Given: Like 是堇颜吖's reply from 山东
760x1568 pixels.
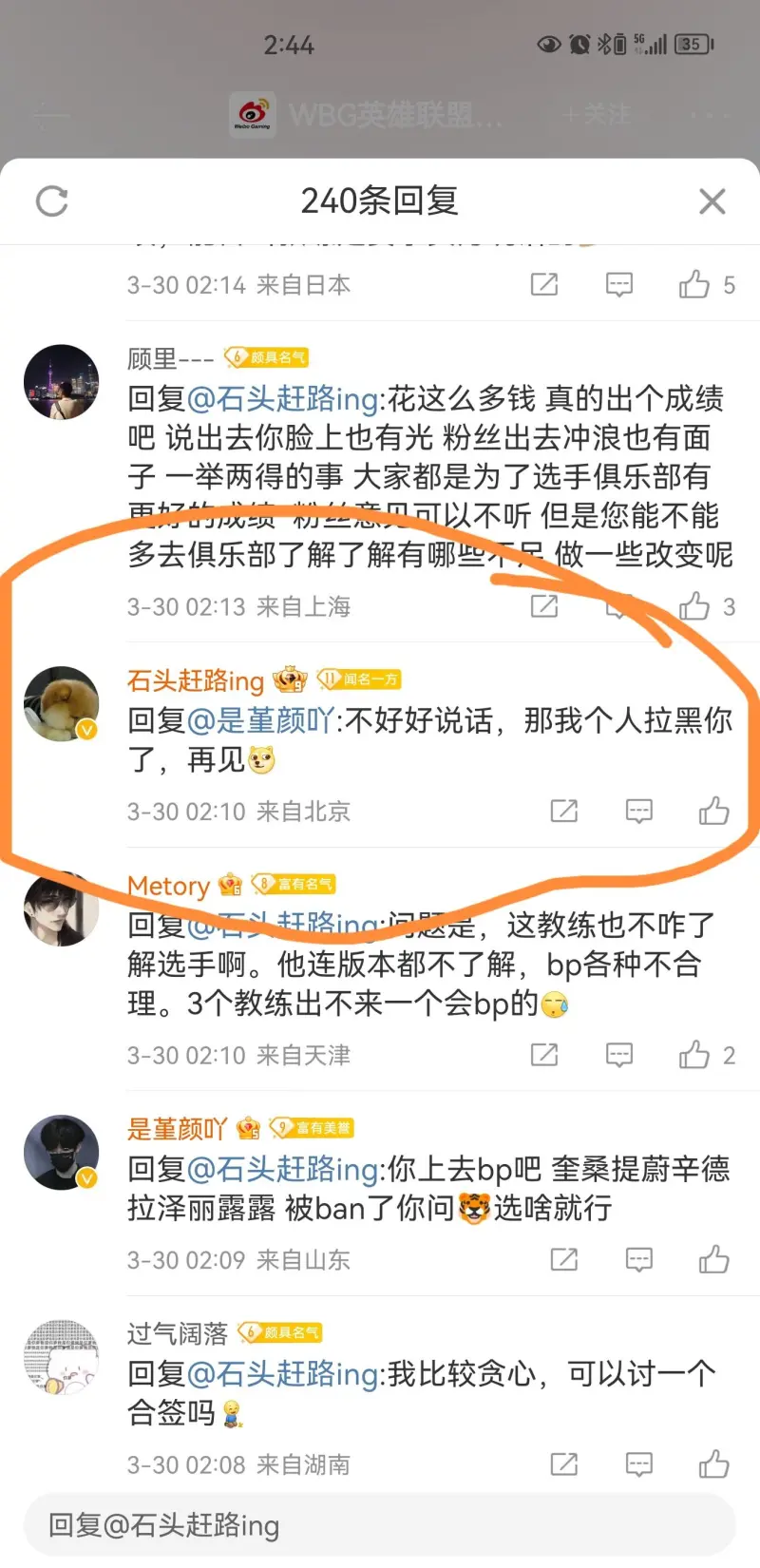Looking at the screenshot, I should pyautogui.click(x=713, y=1260).
